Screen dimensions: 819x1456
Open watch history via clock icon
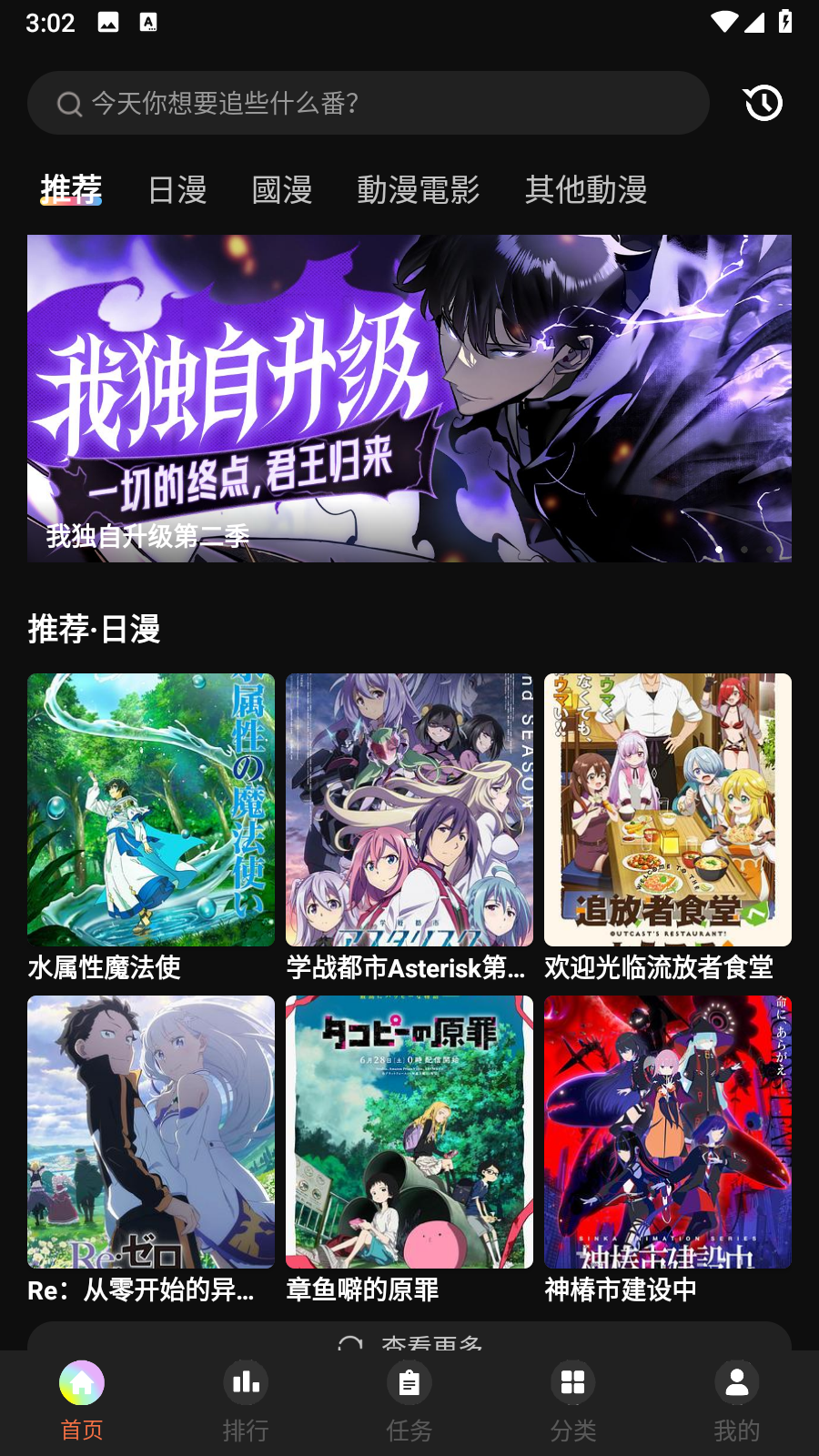click(763, 103)
